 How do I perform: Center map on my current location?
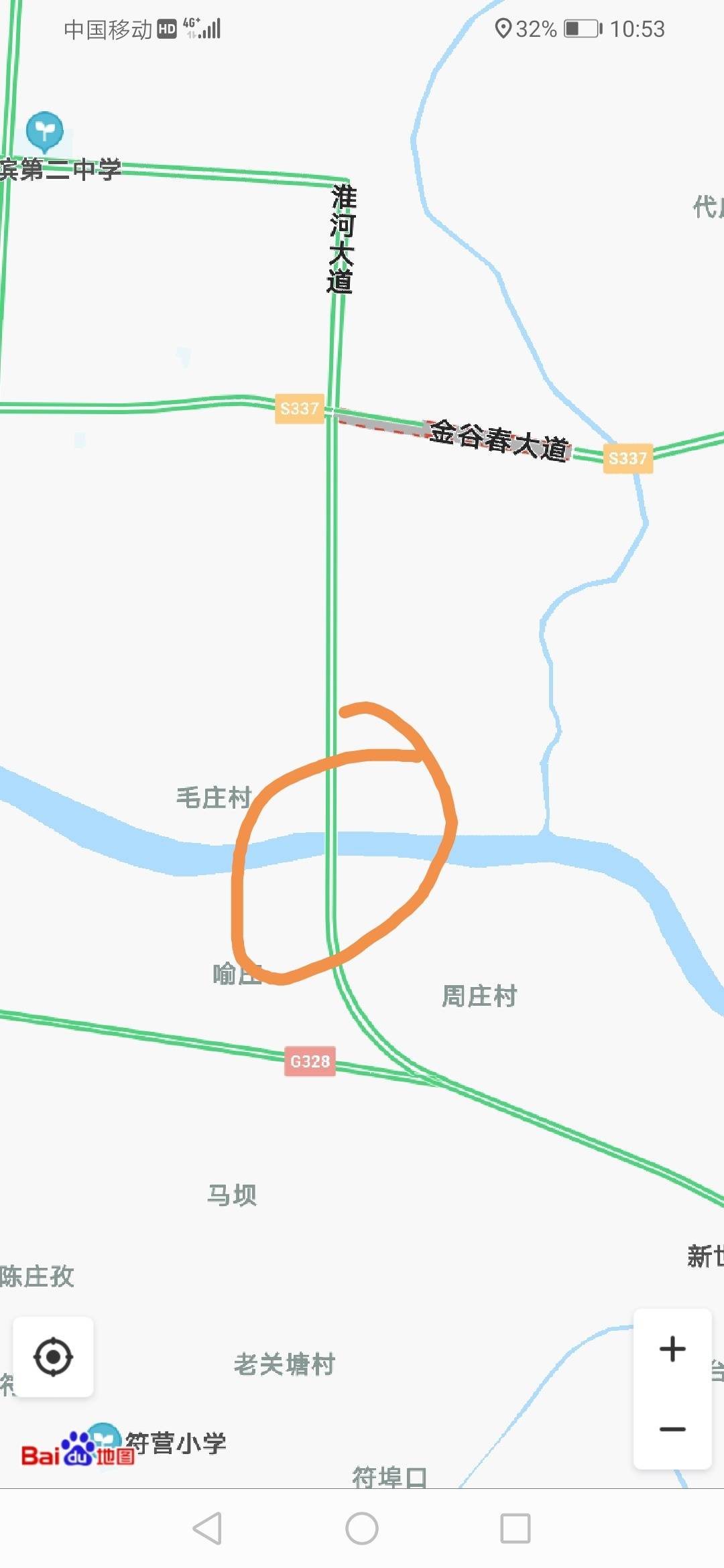click(53, 1358)
